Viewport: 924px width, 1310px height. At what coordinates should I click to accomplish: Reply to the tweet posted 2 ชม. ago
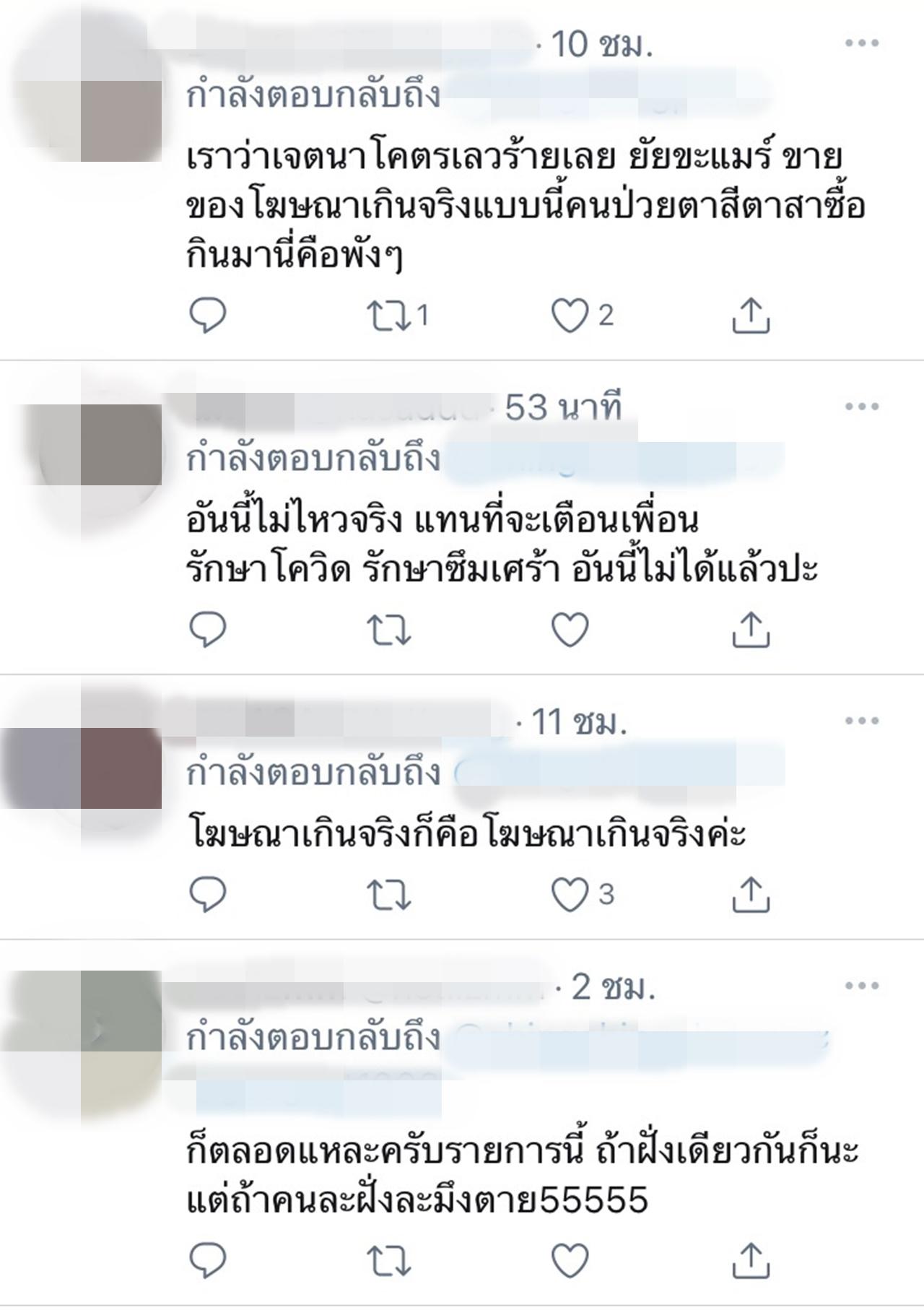point(208,1262)
